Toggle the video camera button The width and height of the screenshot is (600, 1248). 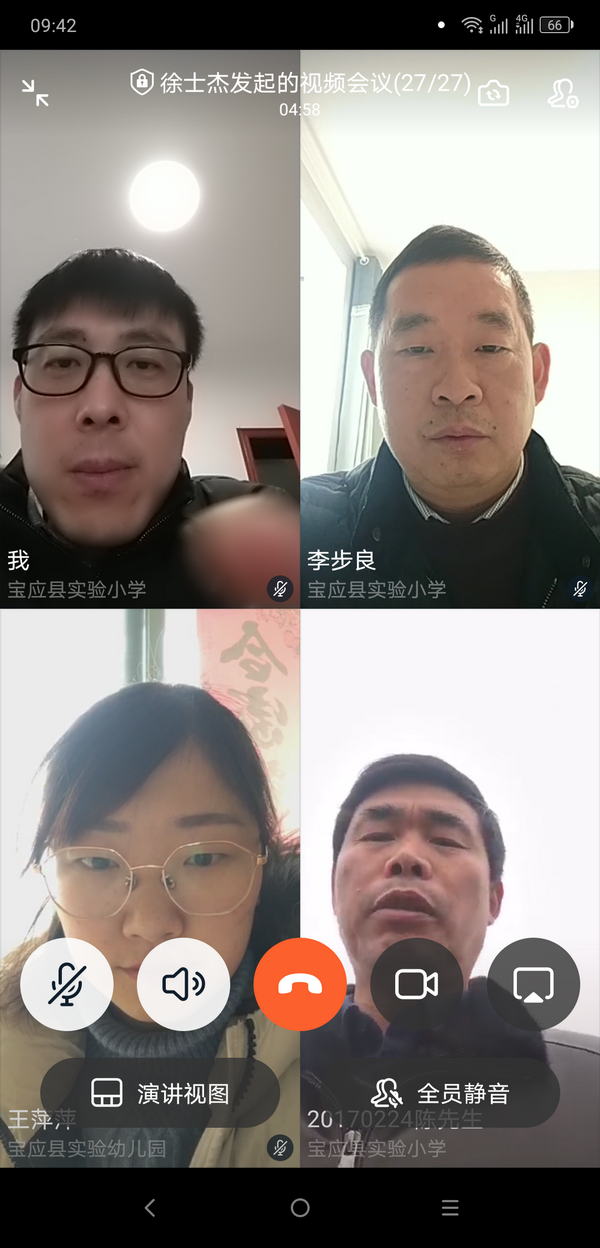416,985
